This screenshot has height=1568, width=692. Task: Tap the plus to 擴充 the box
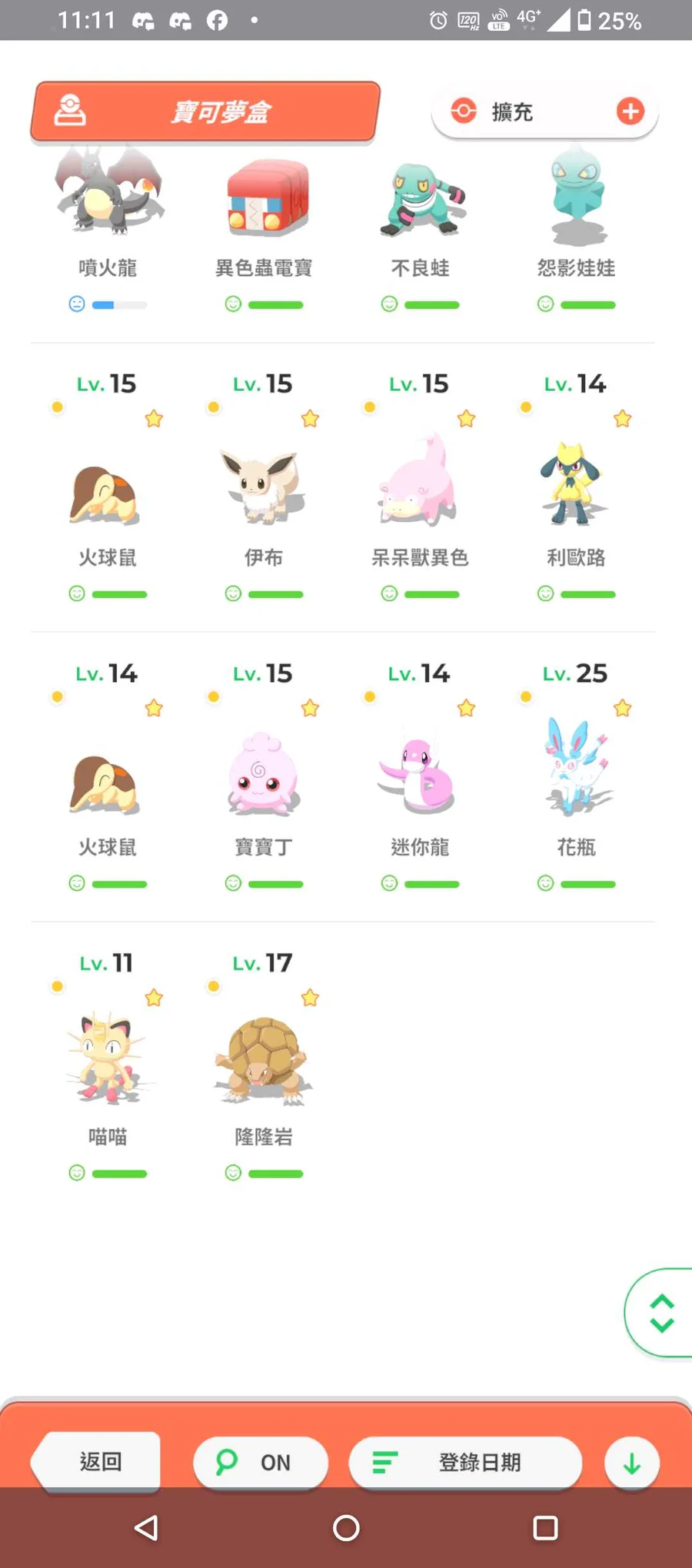[x=630, y=111]
